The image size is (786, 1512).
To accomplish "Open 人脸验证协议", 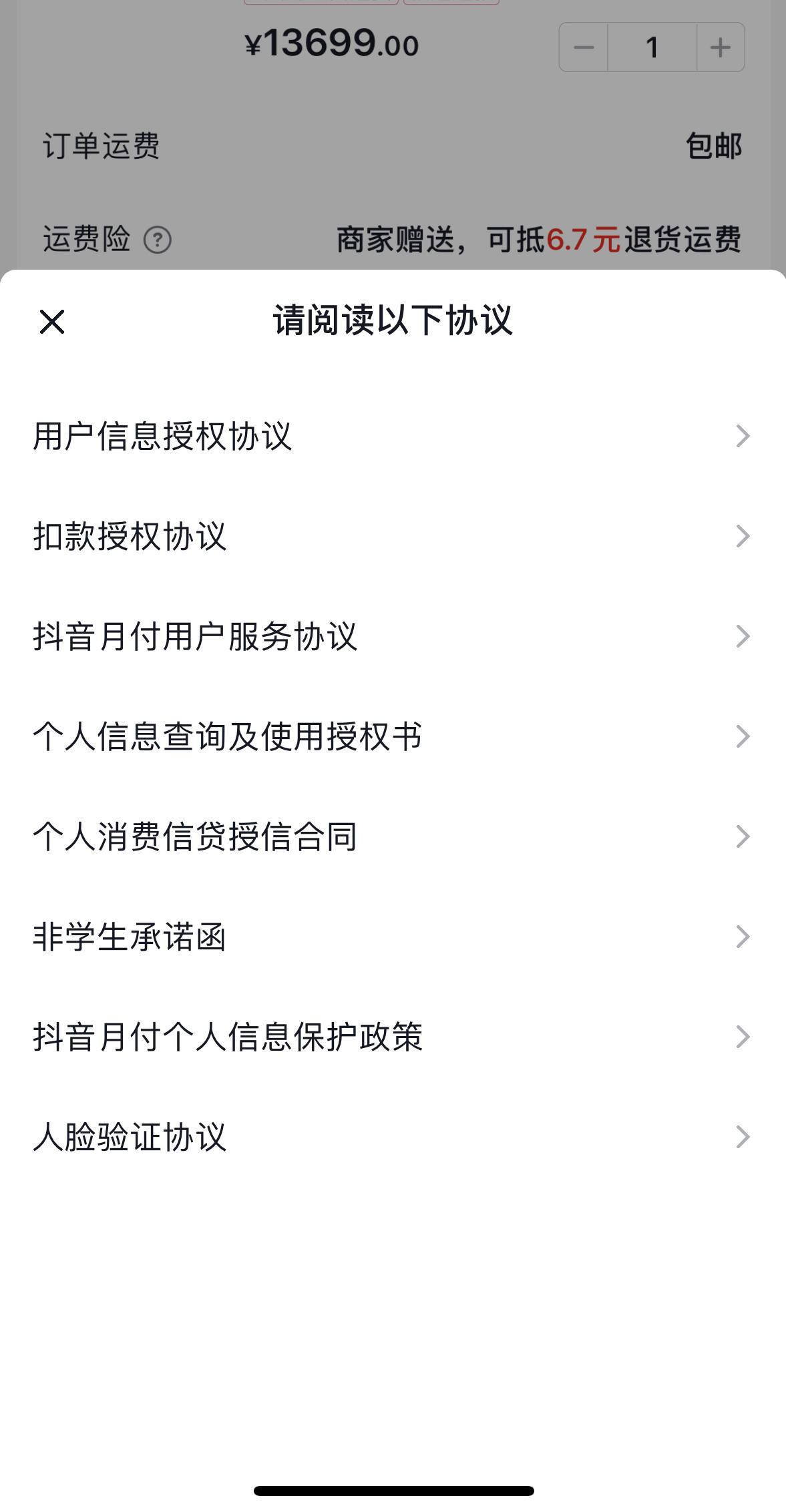I will (393, 1137).
